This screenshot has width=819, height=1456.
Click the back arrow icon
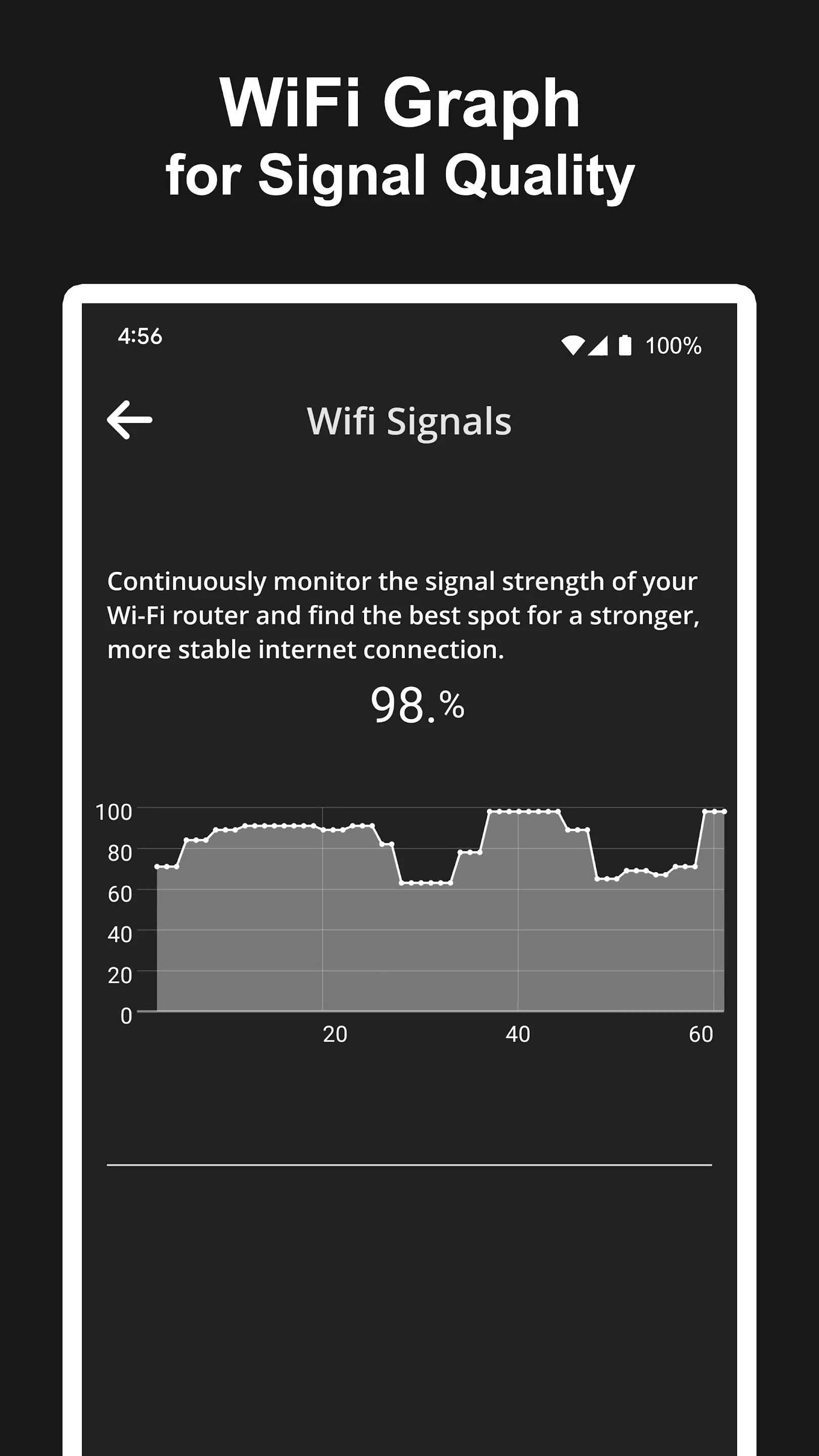click(129, 420)
